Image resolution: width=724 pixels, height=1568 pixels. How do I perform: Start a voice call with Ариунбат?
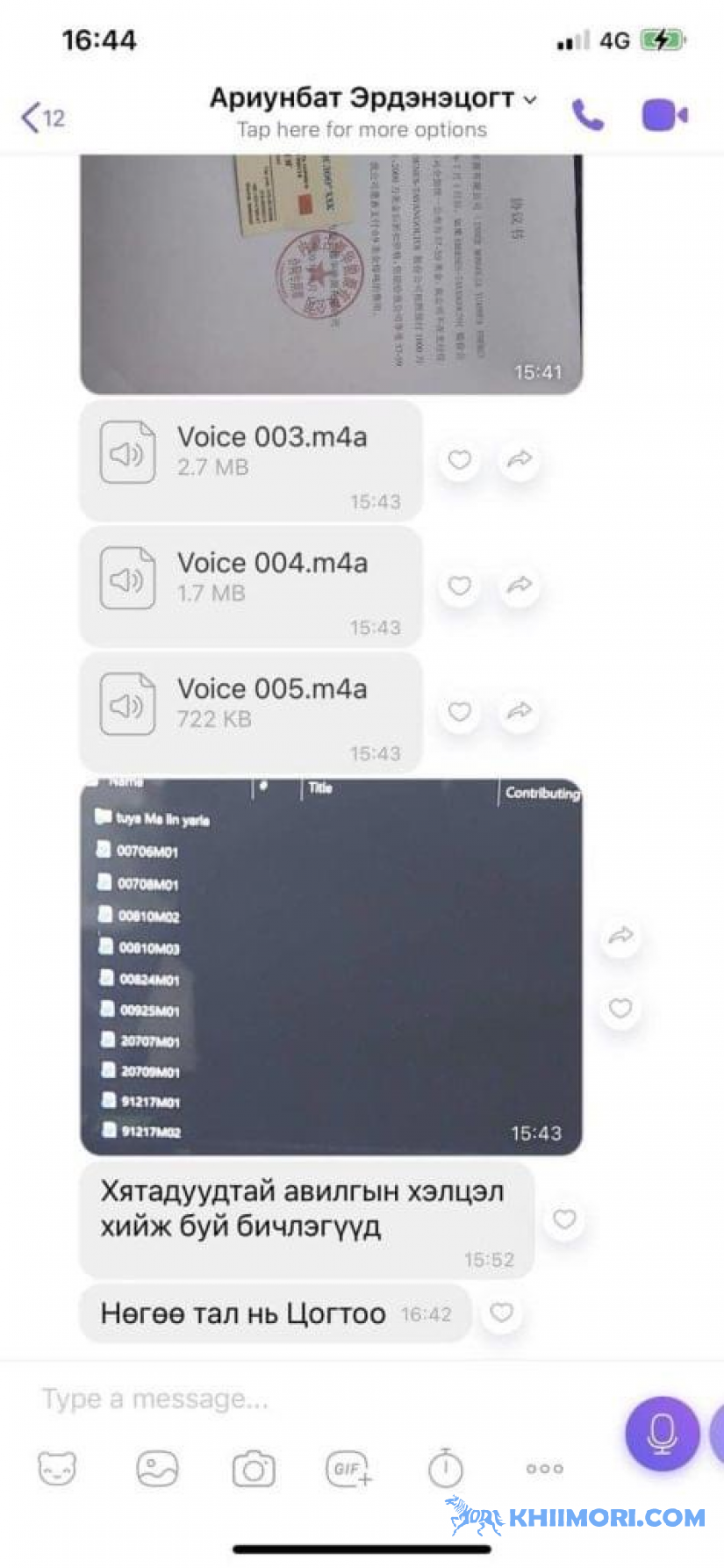click(x=588, y=115)
